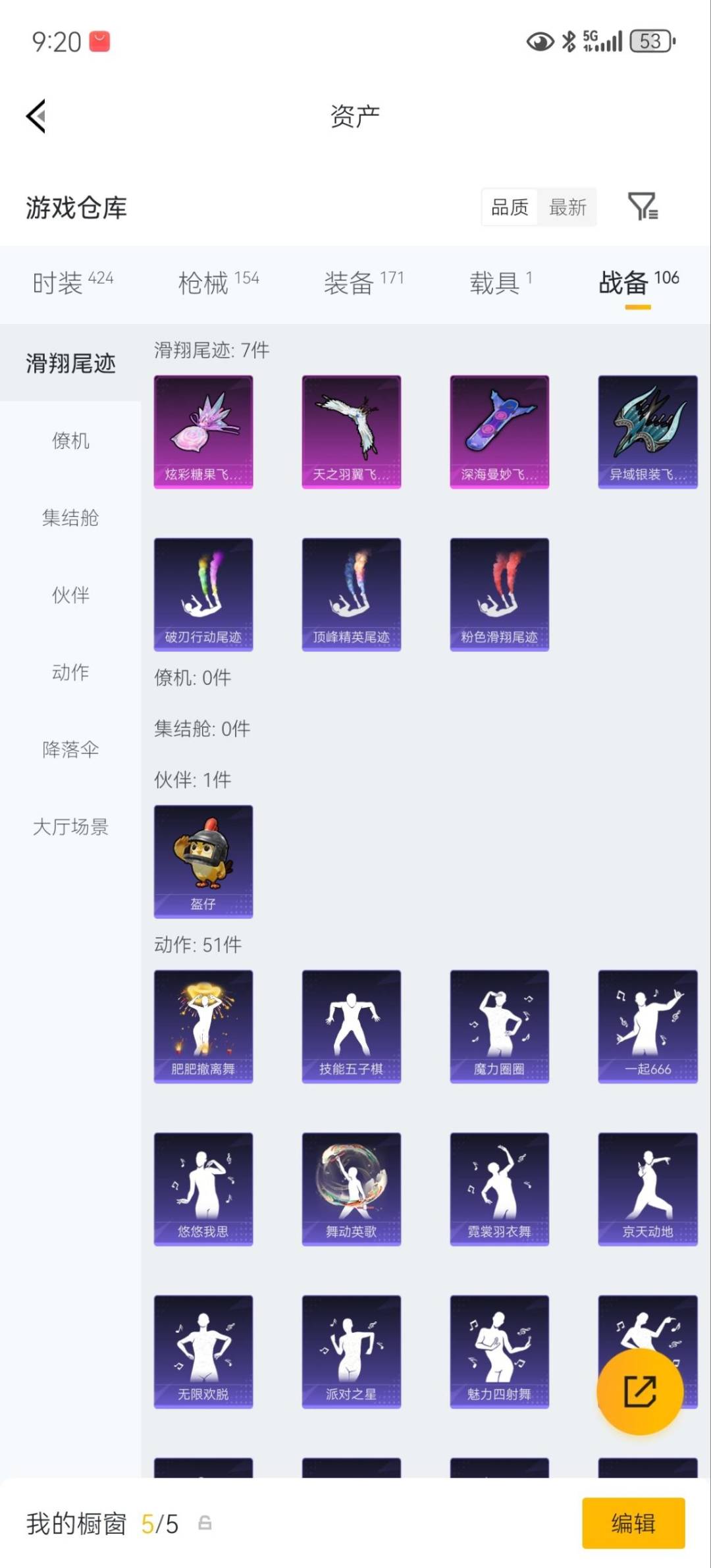Select the 破刃行动尾迹 rainbow trail
The width and height of the screenshot is (711, 1568).
[x=203, y=593]
